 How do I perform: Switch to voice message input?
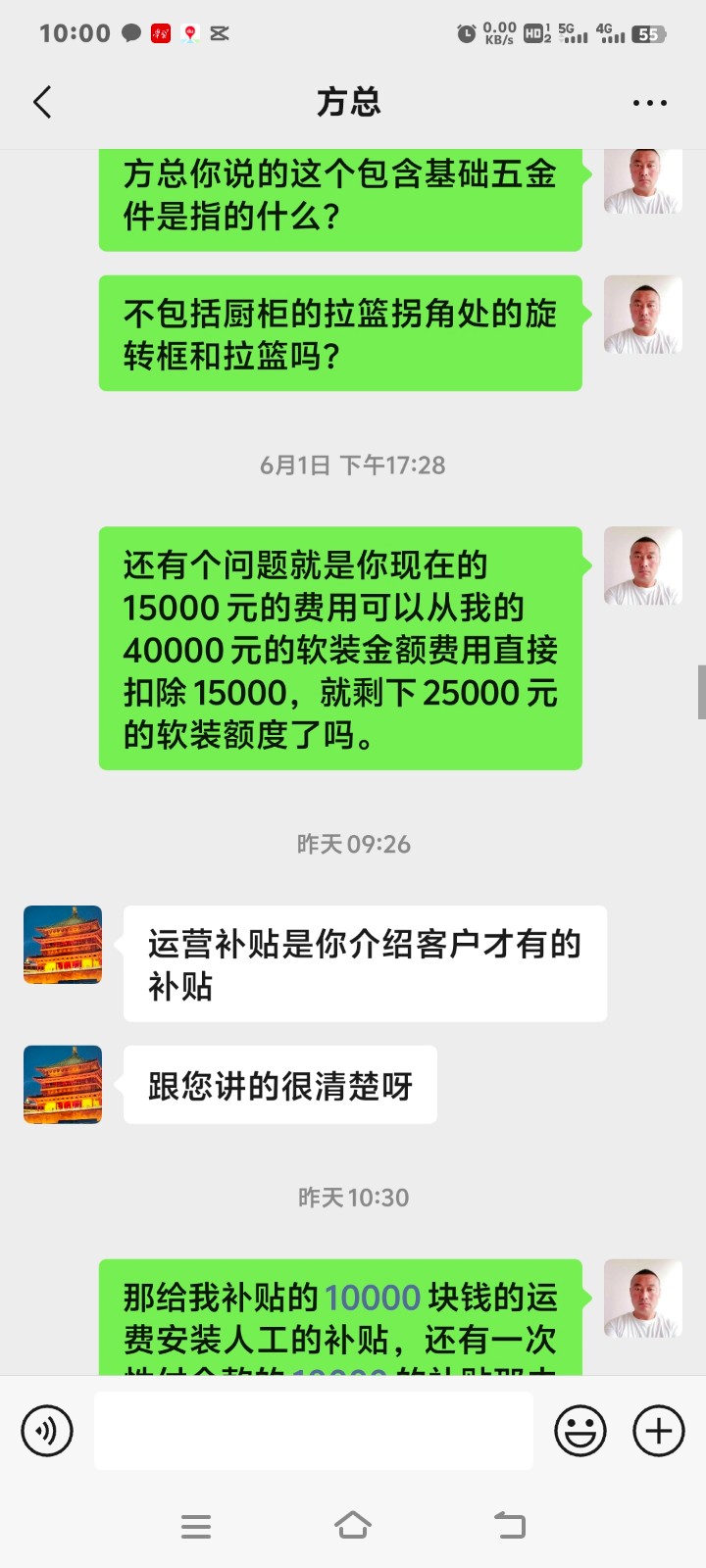point(47,1431)
